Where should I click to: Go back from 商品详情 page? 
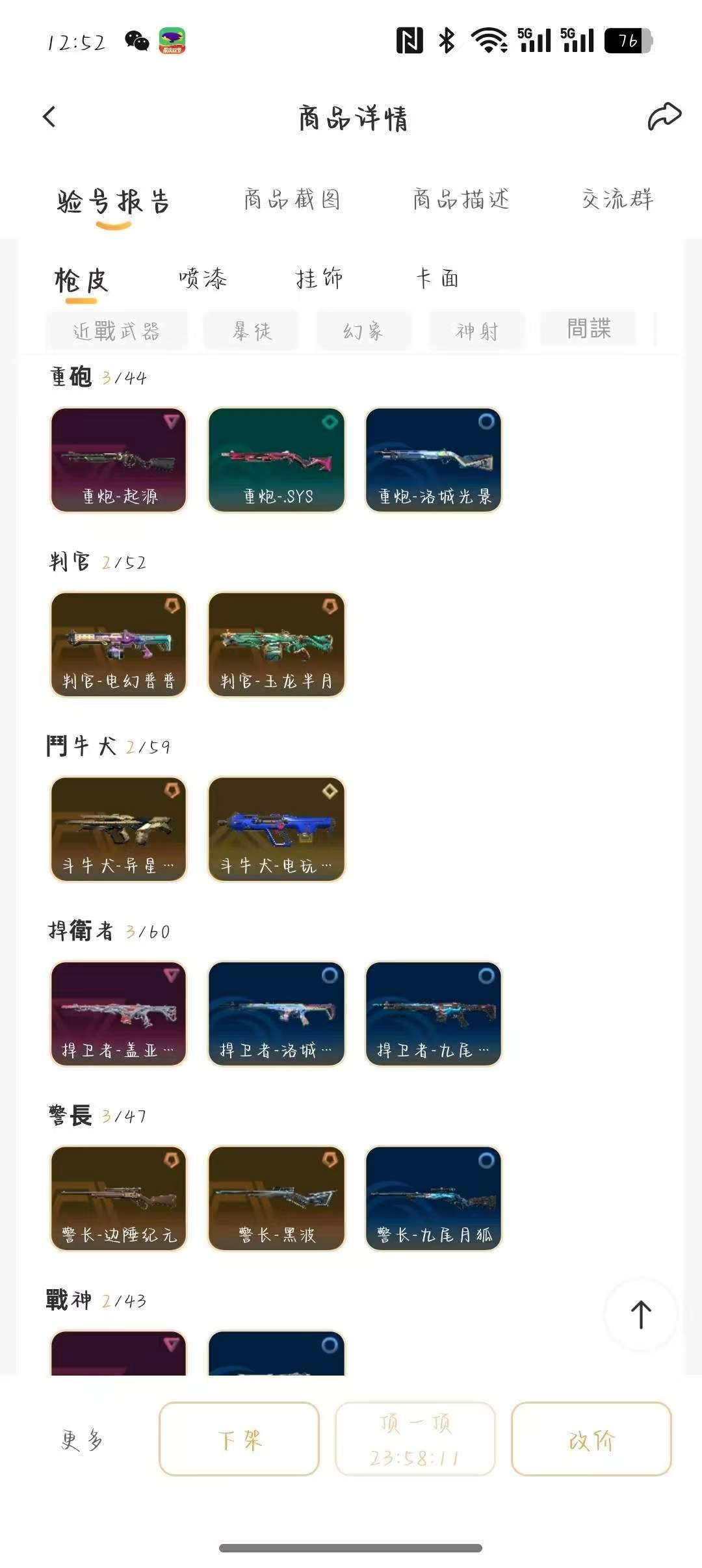click(x=49, y=117)
